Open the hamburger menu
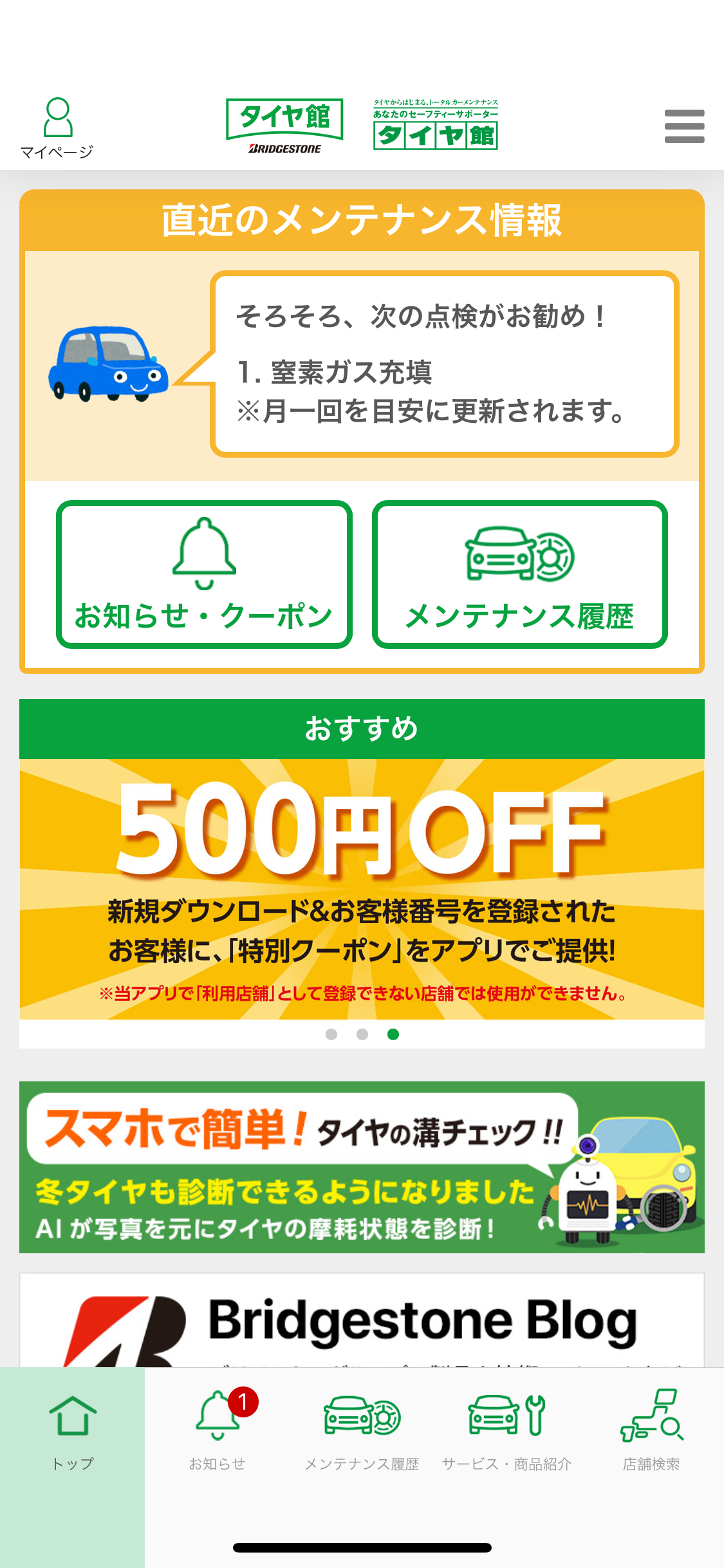The height and width of the screenshot is (1568, 724). [x=683, y=126]
